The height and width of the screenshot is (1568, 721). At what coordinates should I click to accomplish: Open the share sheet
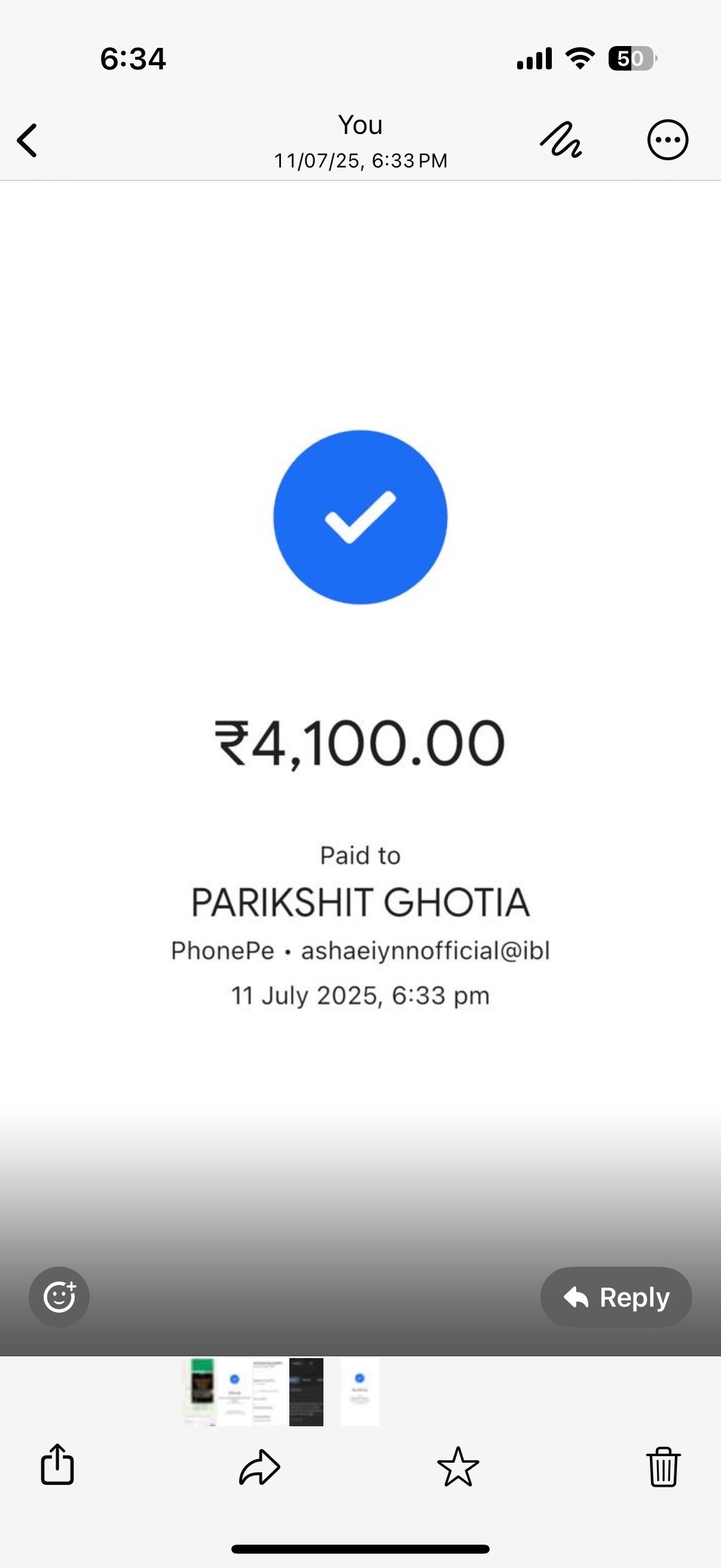(57, 1465)
